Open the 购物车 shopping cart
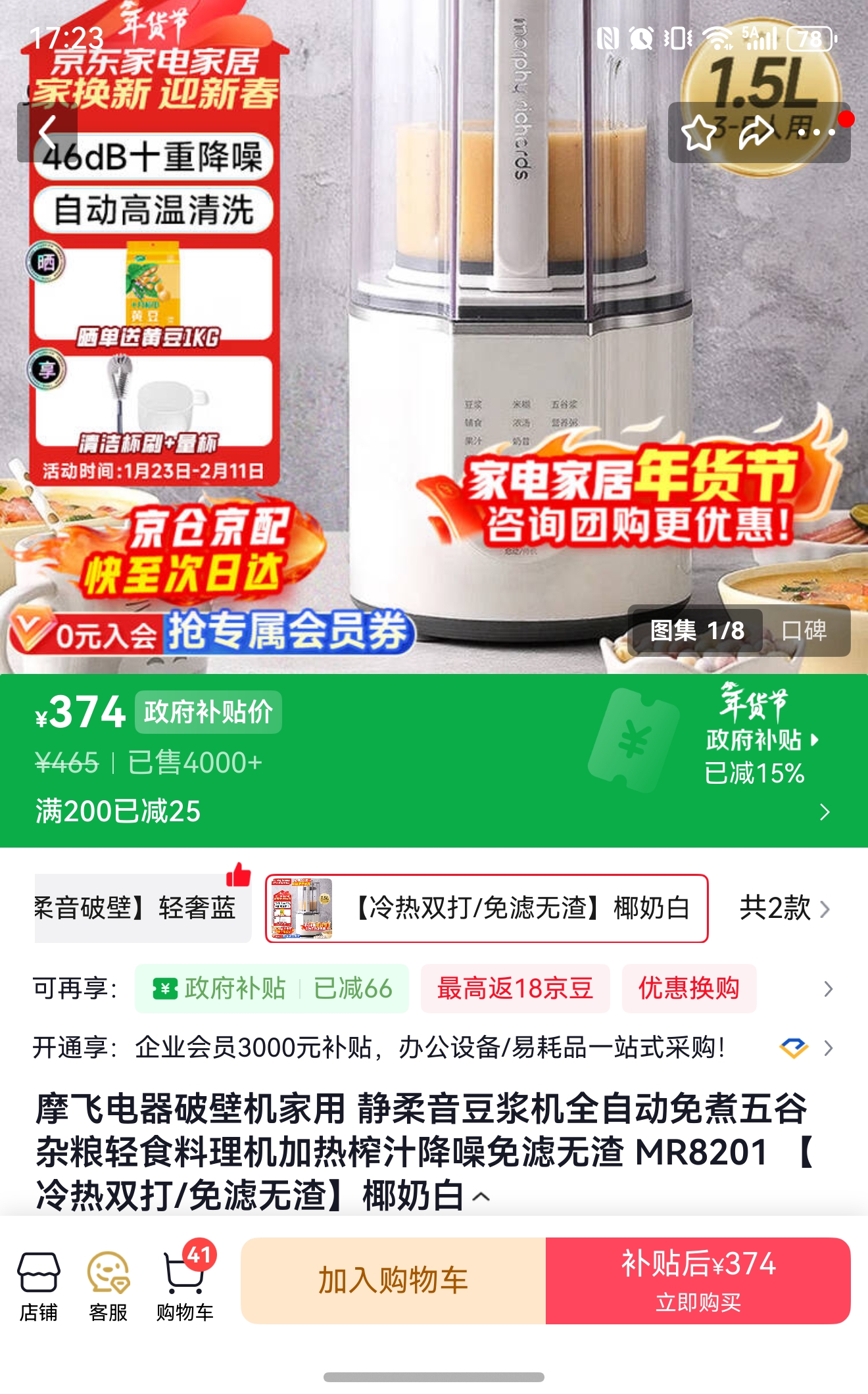This screenshot has width=868, height=1394. pos(185,1287)
